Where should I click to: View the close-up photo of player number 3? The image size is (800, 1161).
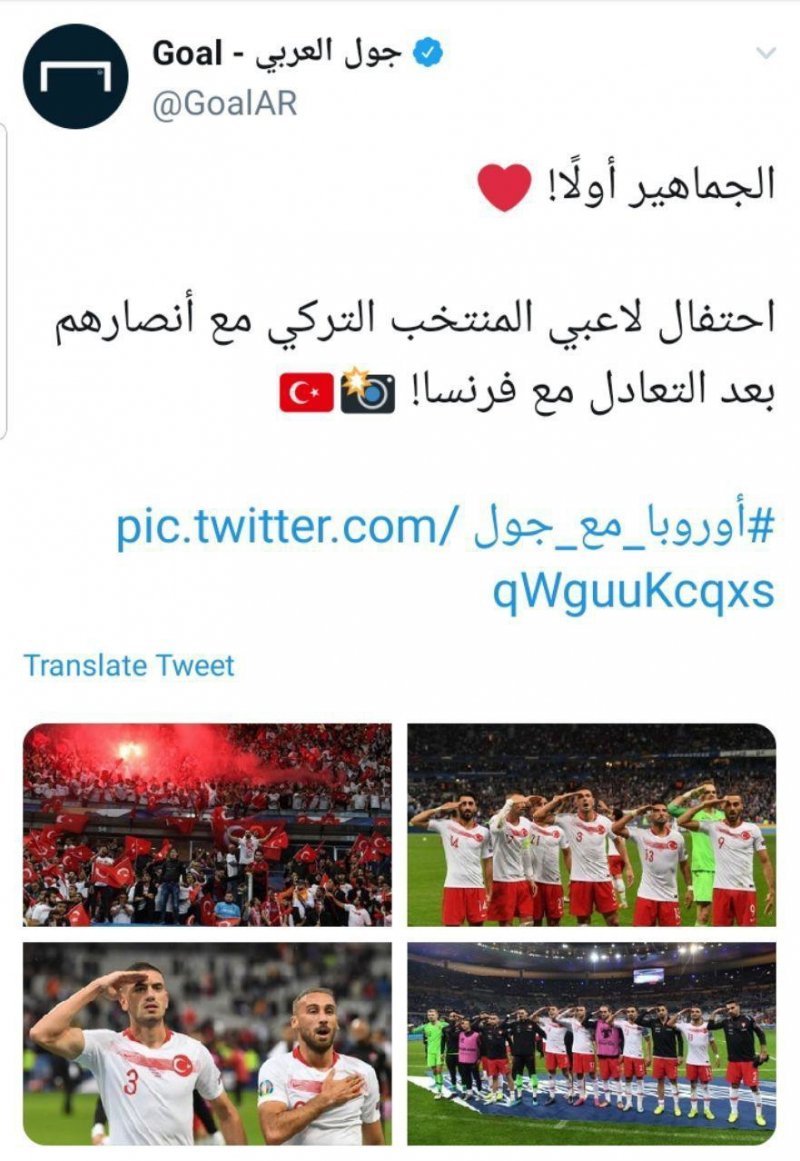point(208,1043)
